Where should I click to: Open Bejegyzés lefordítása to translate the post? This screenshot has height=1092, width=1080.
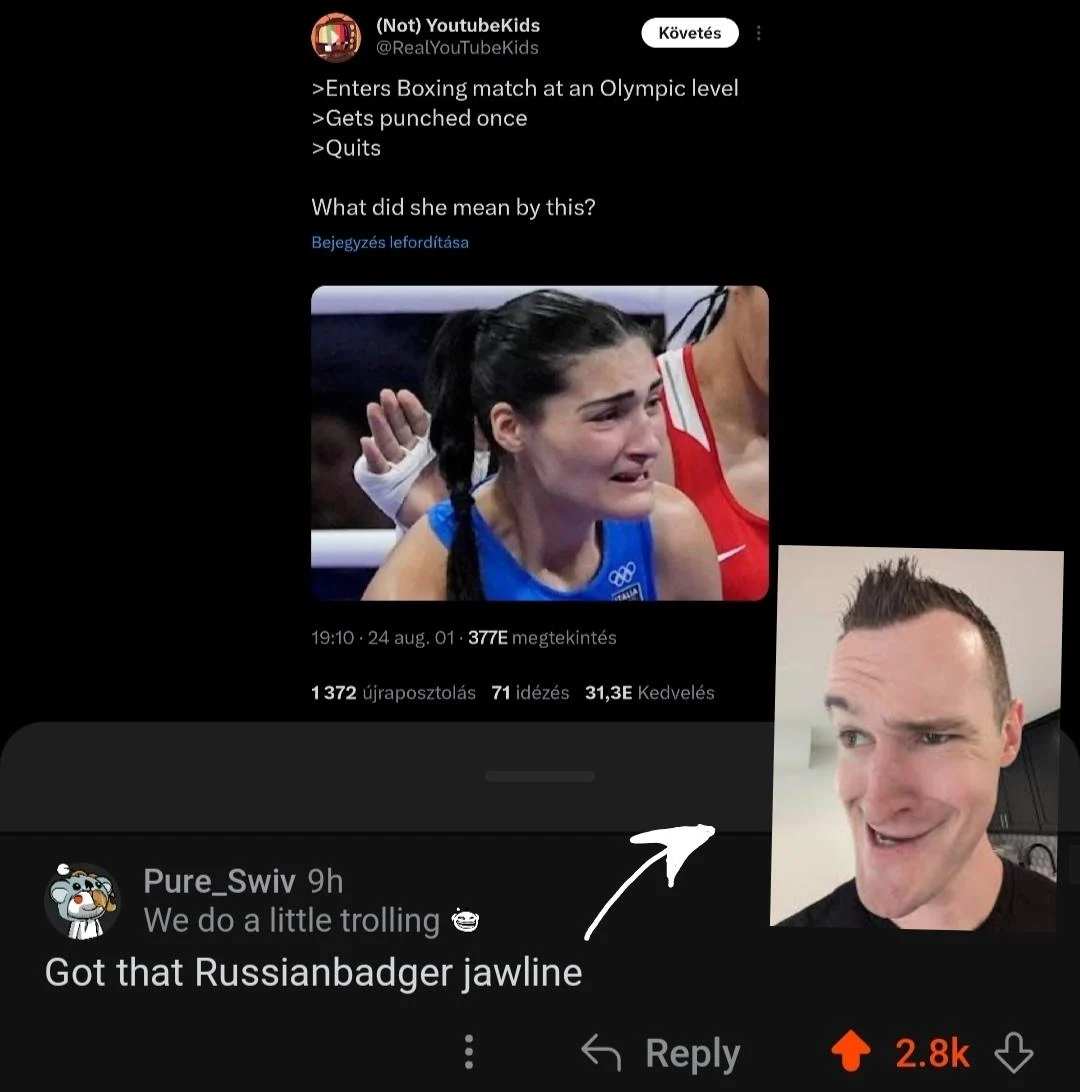click(x=390, y=242)
